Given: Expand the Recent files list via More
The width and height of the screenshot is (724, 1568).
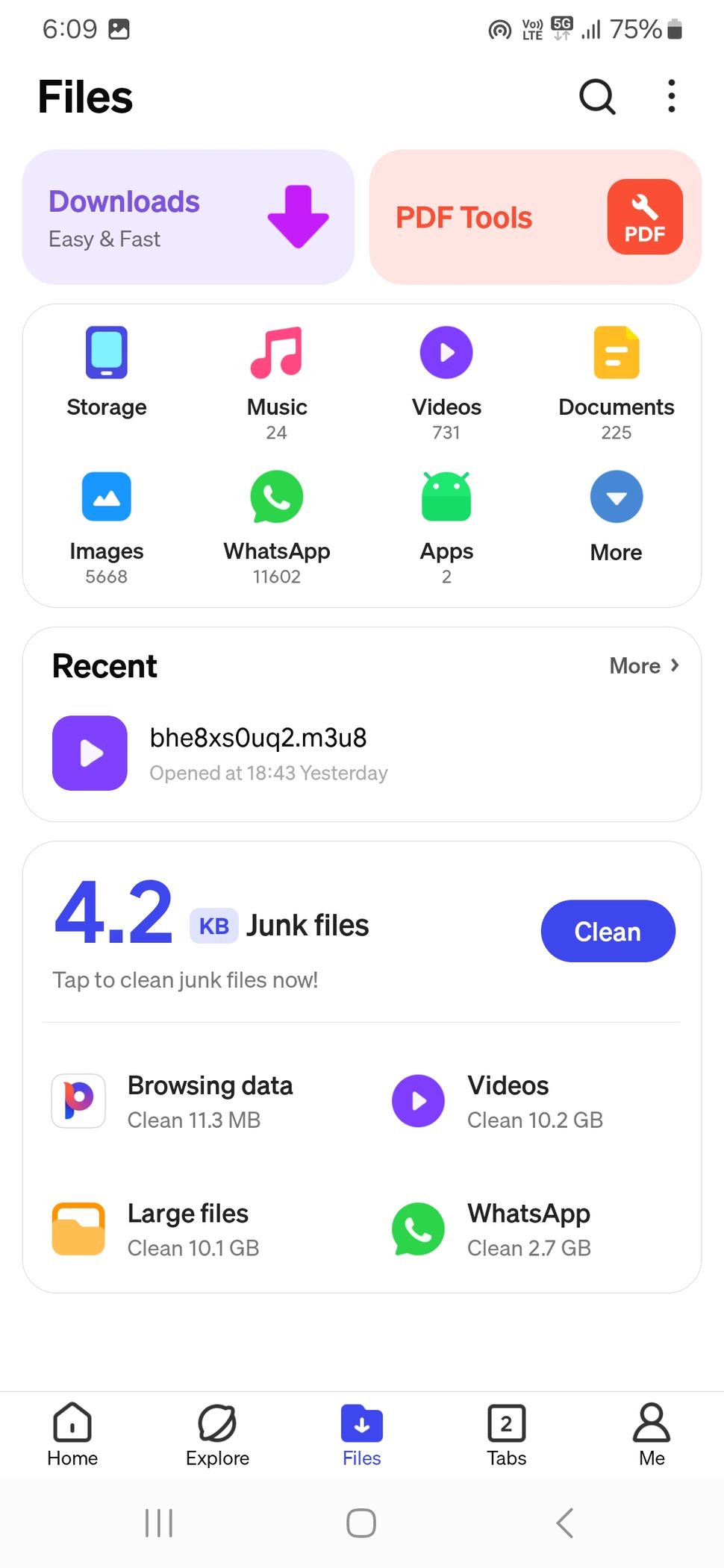Looking at the screenshot, I should tap(643, 665).
